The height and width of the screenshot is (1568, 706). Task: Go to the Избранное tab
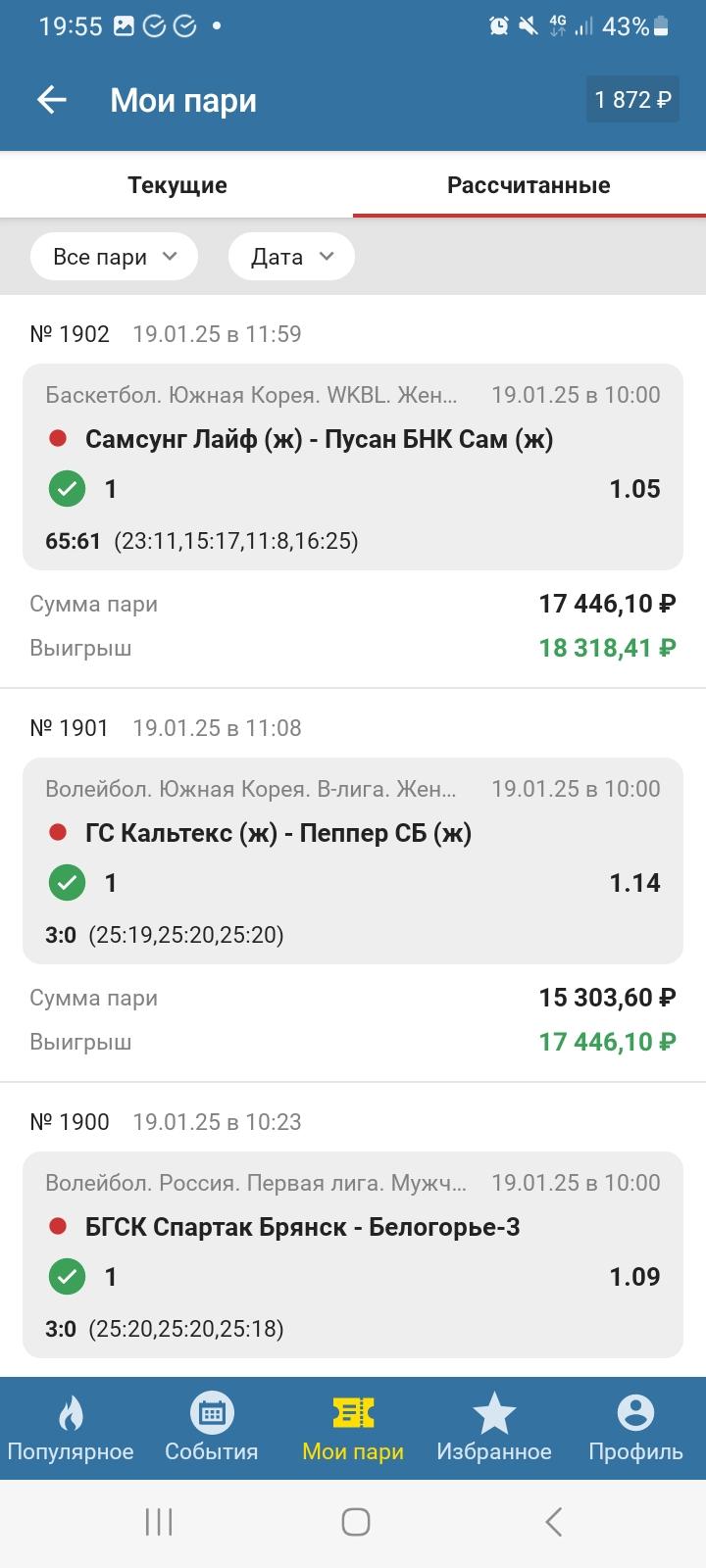coord(494,1429)
